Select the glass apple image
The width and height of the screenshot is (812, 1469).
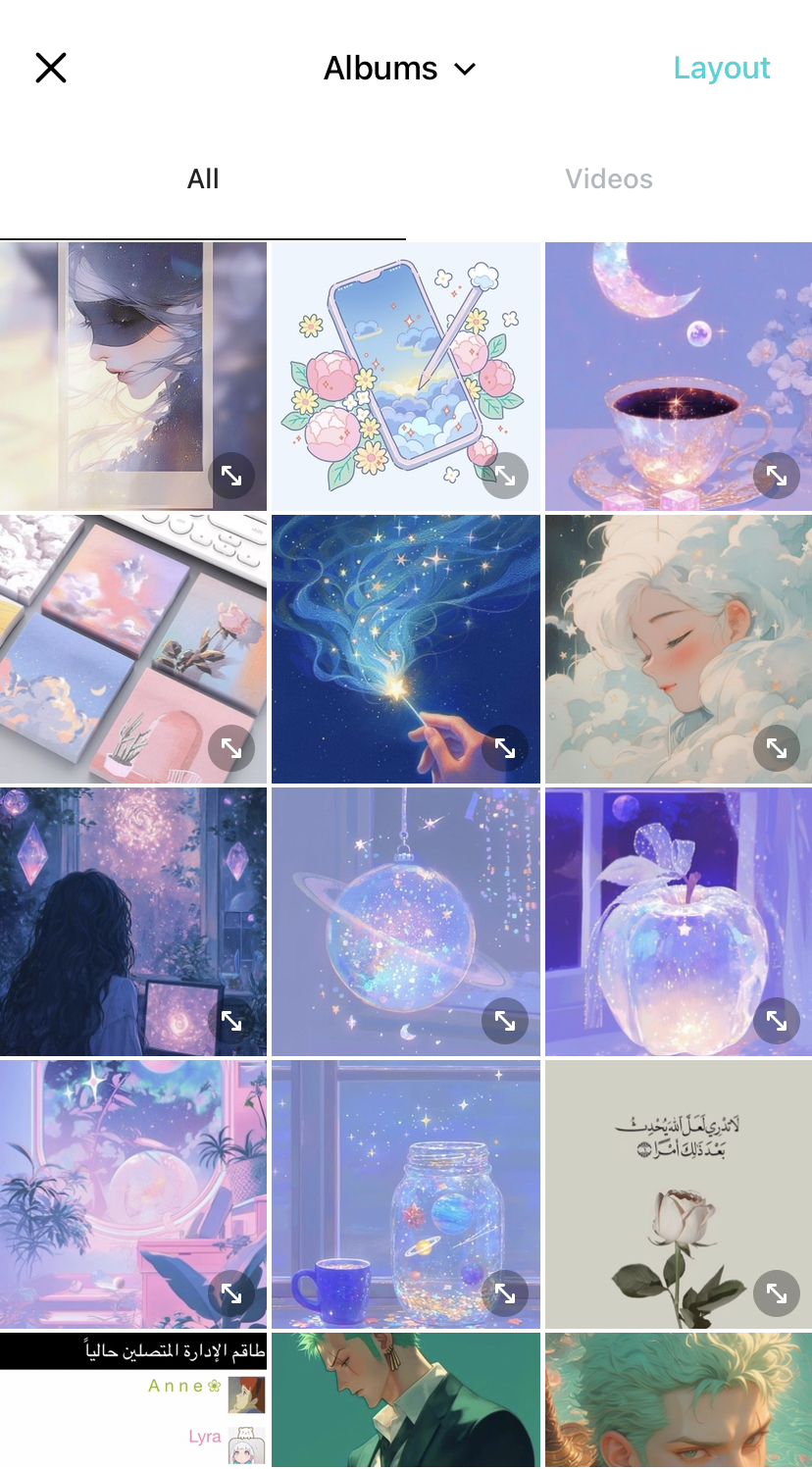click(667, 912)
